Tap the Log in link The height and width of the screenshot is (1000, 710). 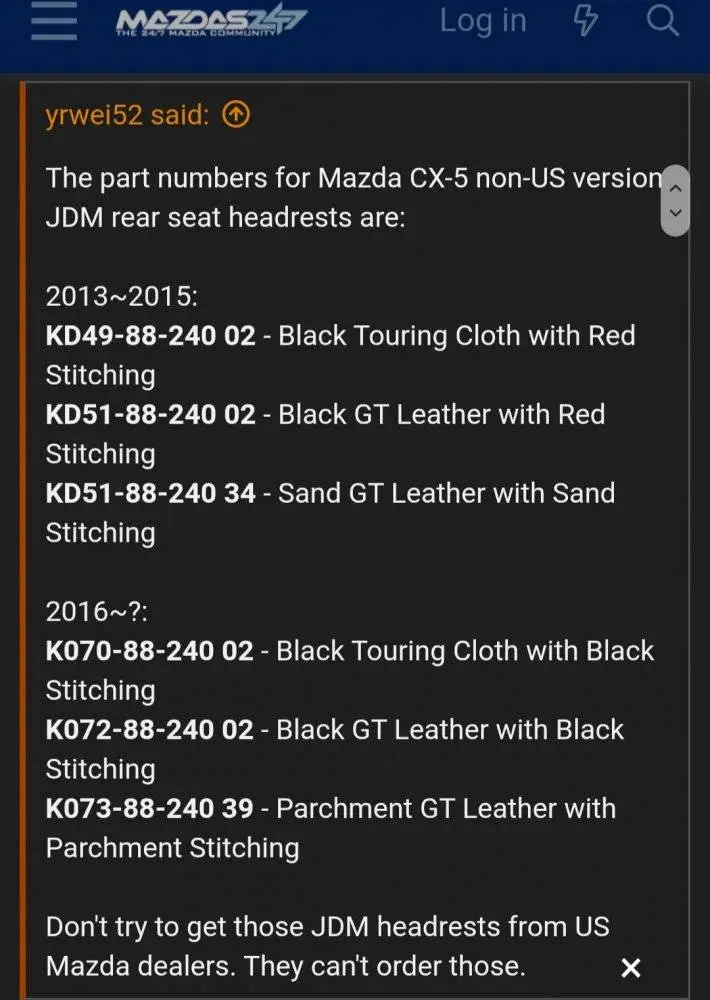click(x=483, y=21)
